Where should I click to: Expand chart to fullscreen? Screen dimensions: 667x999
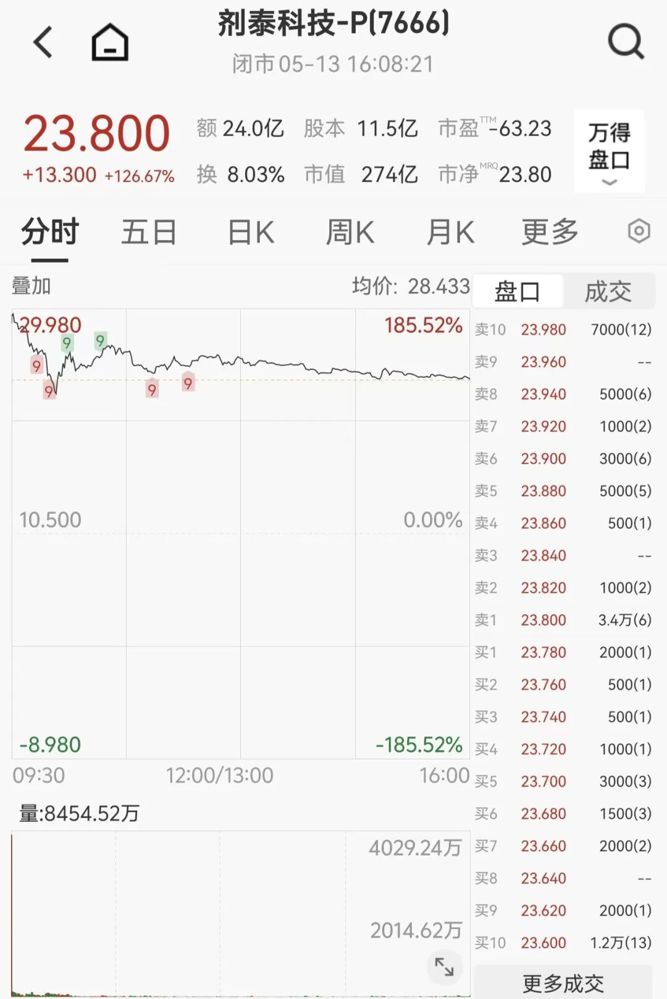[444, 967]
